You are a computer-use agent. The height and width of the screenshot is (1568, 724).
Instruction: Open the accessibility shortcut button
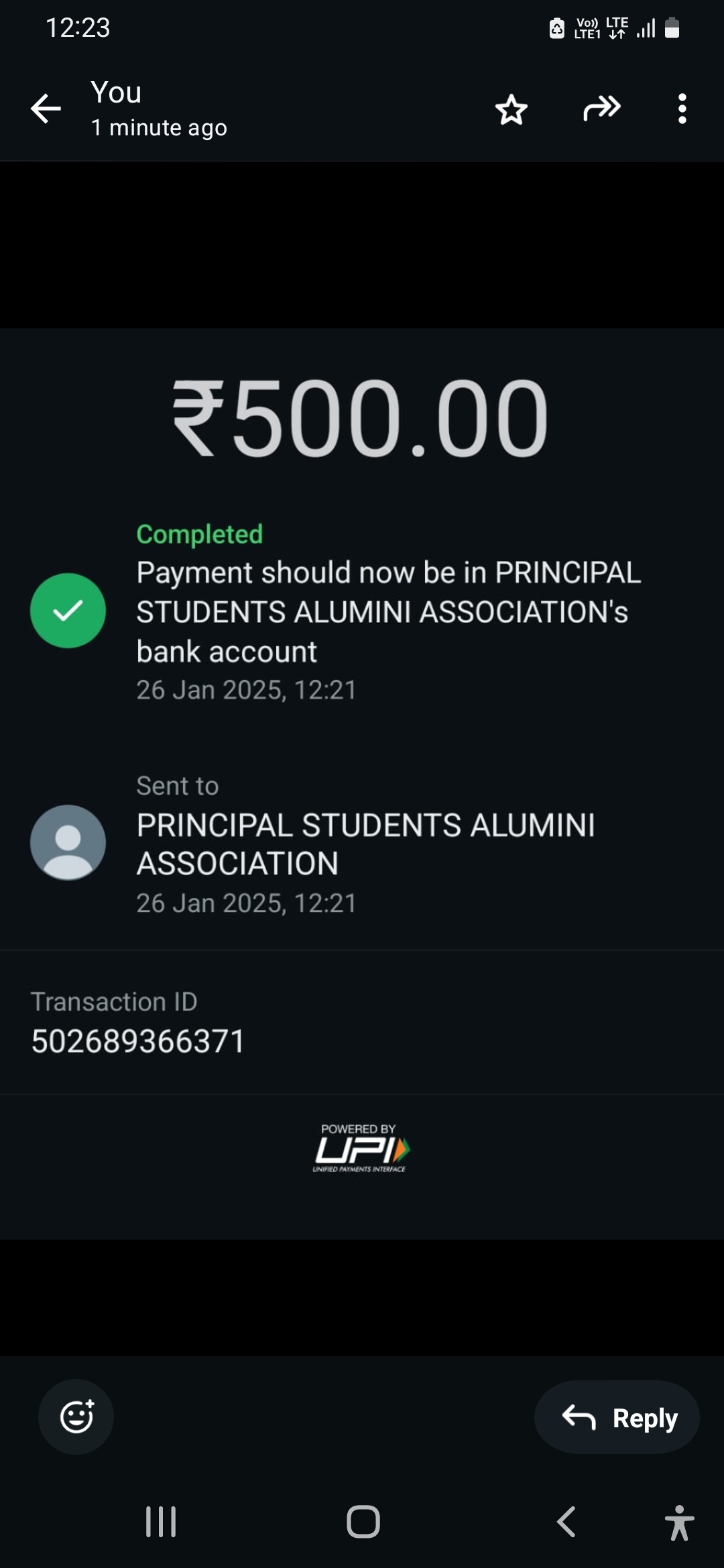(679, 1522)
